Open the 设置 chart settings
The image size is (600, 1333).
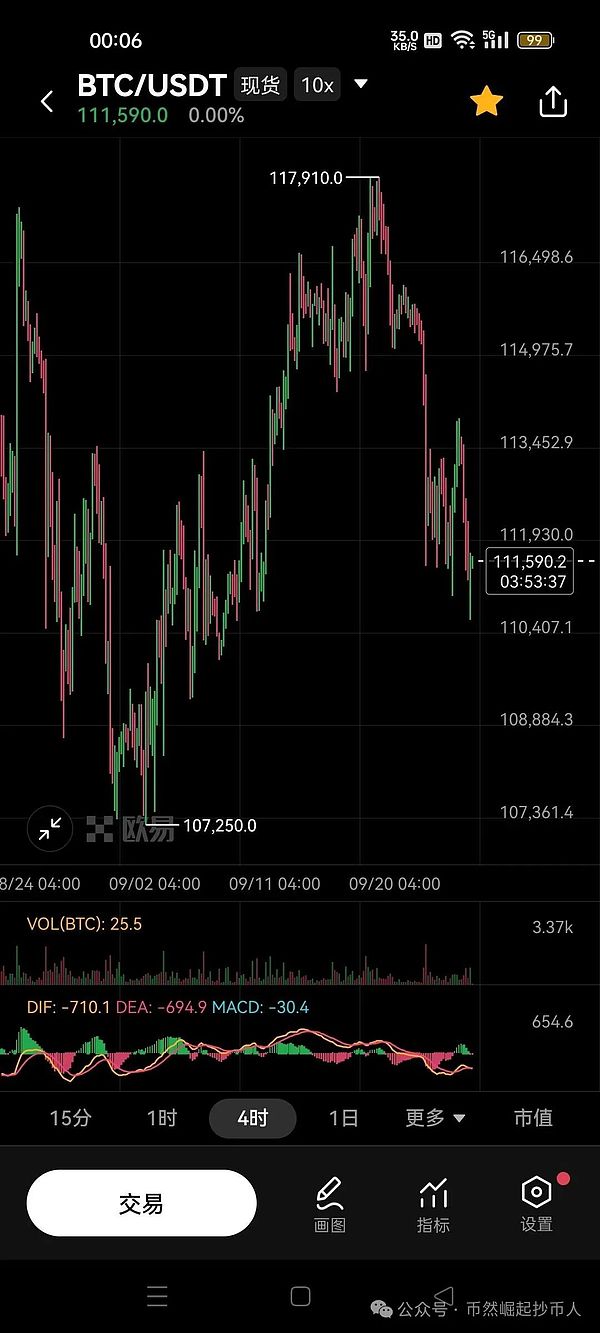point(537,1204)
